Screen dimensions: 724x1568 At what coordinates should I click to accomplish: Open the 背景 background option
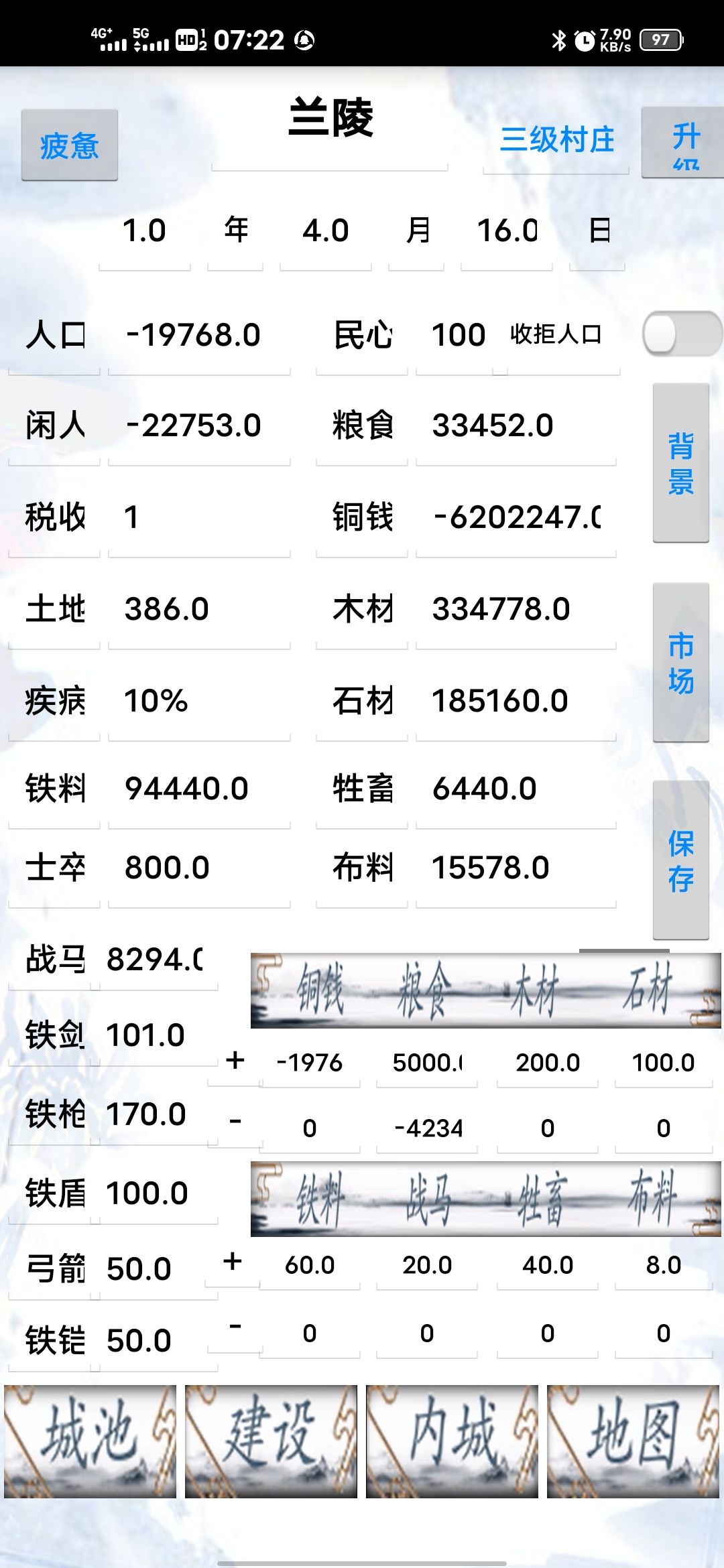click(680, 463)
